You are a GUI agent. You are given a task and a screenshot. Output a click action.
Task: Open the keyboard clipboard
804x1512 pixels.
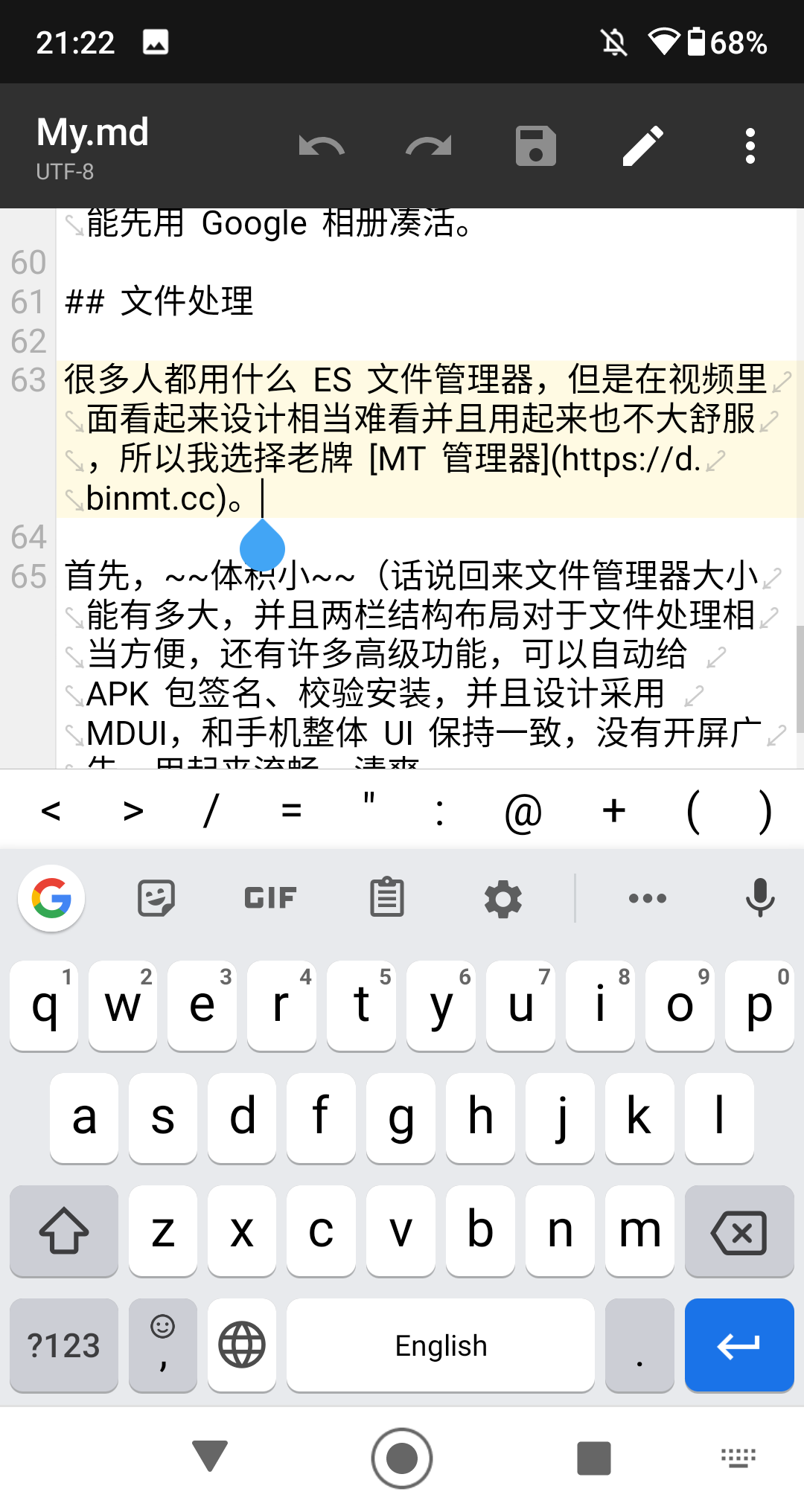pyautogui.click(x=387, y=897)
